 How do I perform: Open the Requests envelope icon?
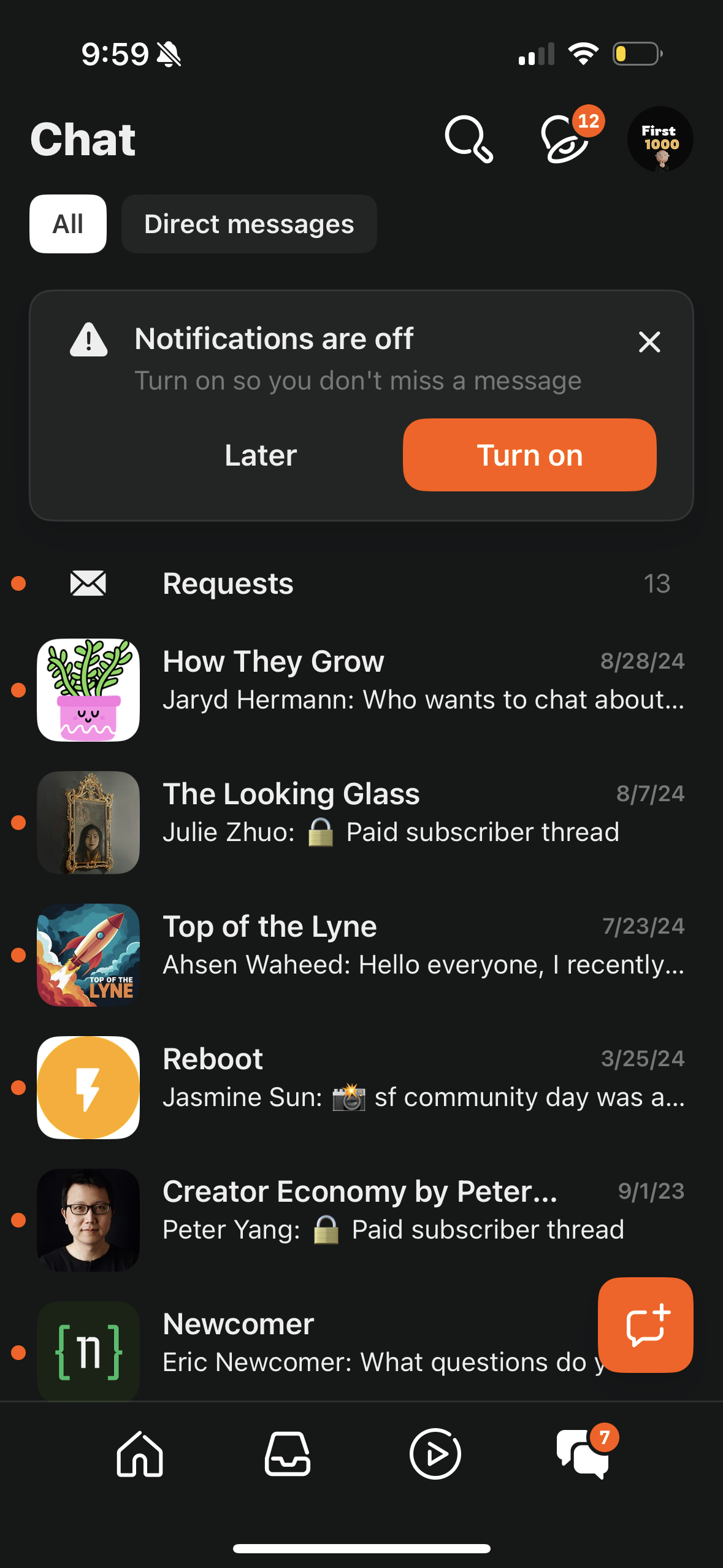88,583
